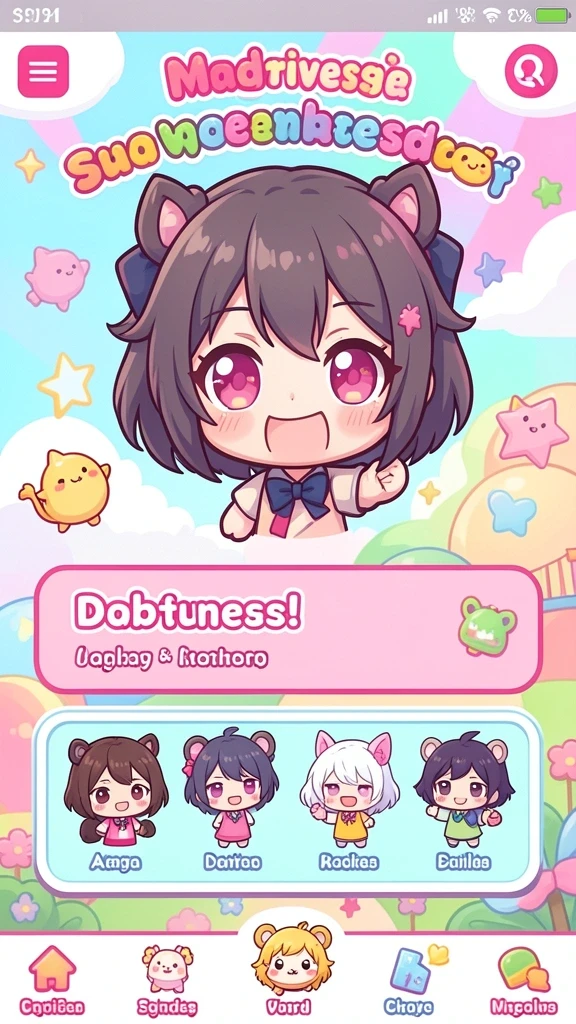576x1024 pixels.
Task: Open the center Vaird tab
Action: click(x=289, y=970)
